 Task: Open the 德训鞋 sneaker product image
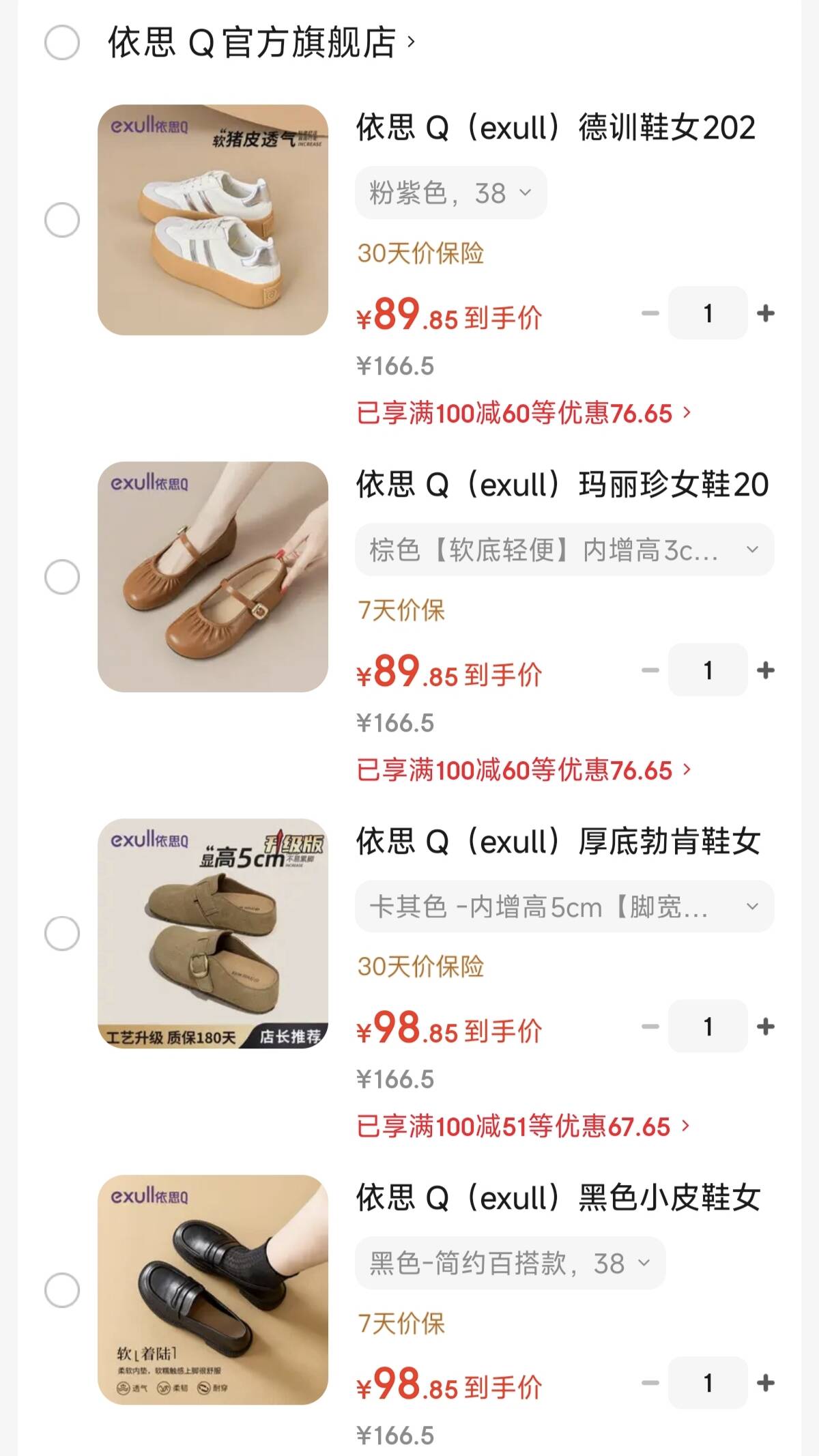tap(213, 220)
